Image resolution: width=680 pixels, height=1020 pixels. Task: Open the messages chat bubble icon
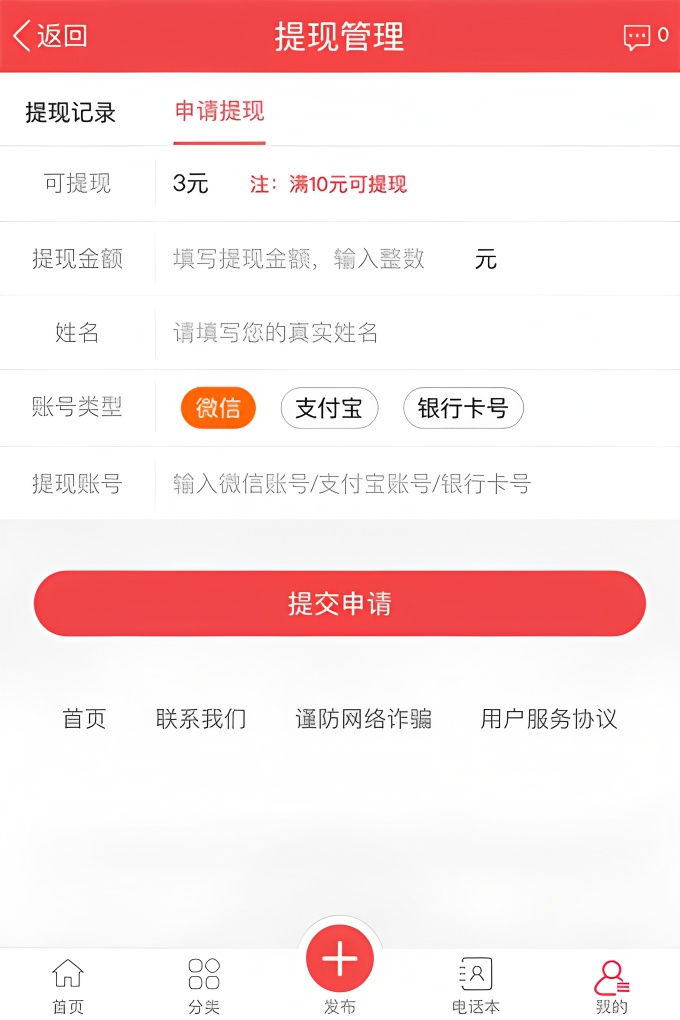[x=637, y=37]
